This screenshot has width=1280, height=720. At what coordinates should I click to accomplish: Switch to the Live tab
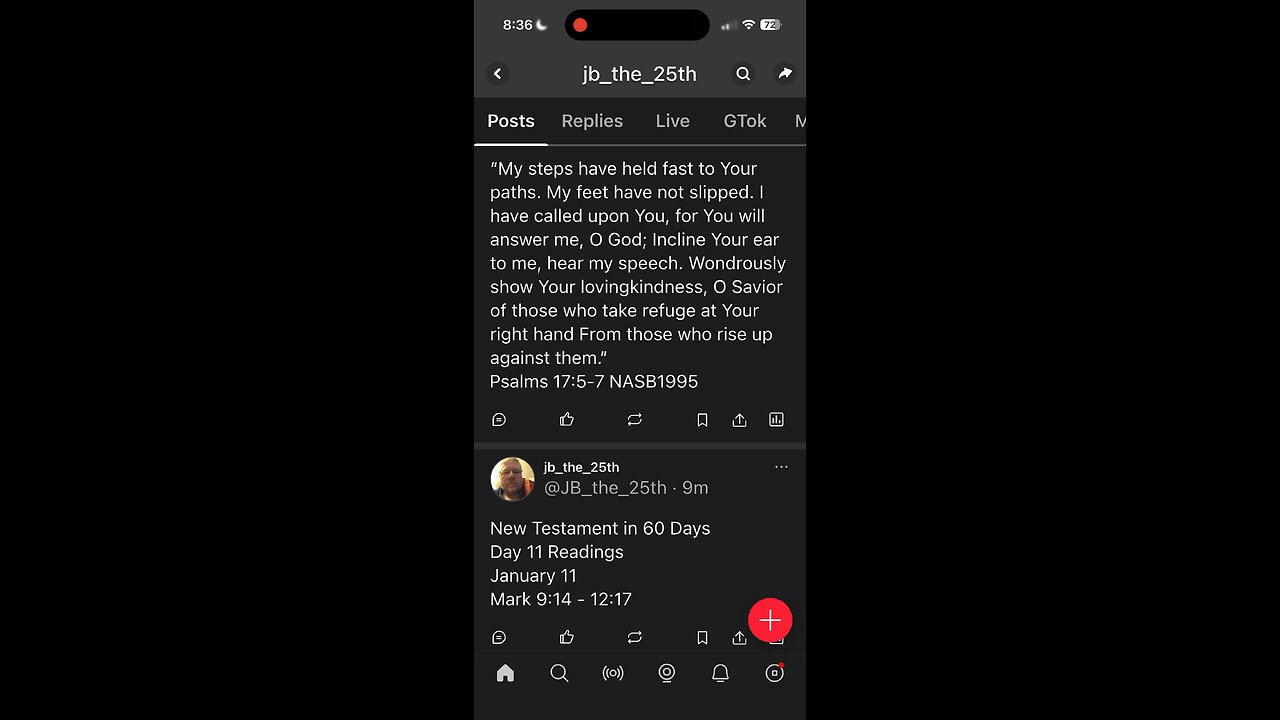pos(672,121)
